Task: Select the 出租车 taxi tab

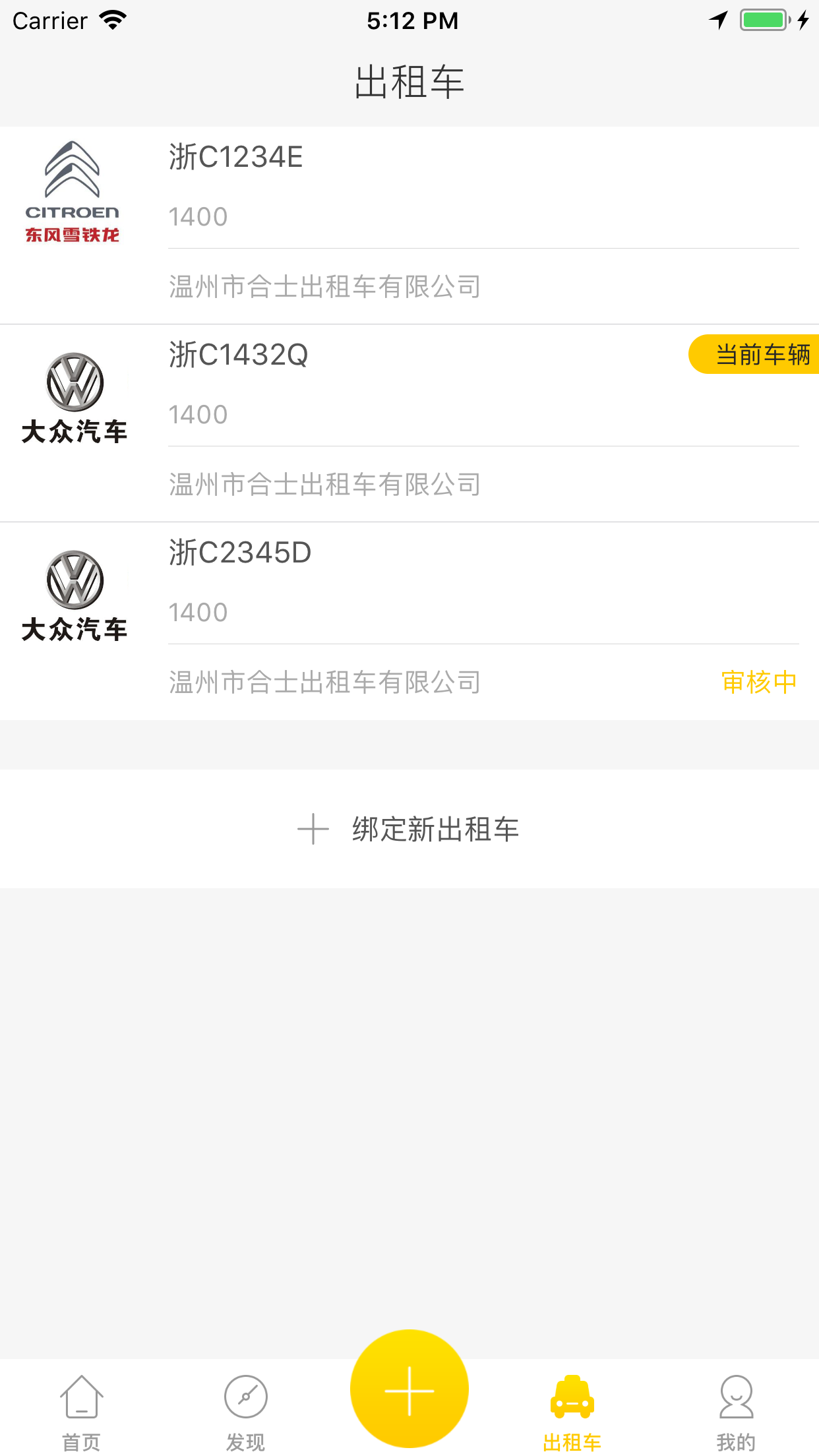Action: (572, 1412)
